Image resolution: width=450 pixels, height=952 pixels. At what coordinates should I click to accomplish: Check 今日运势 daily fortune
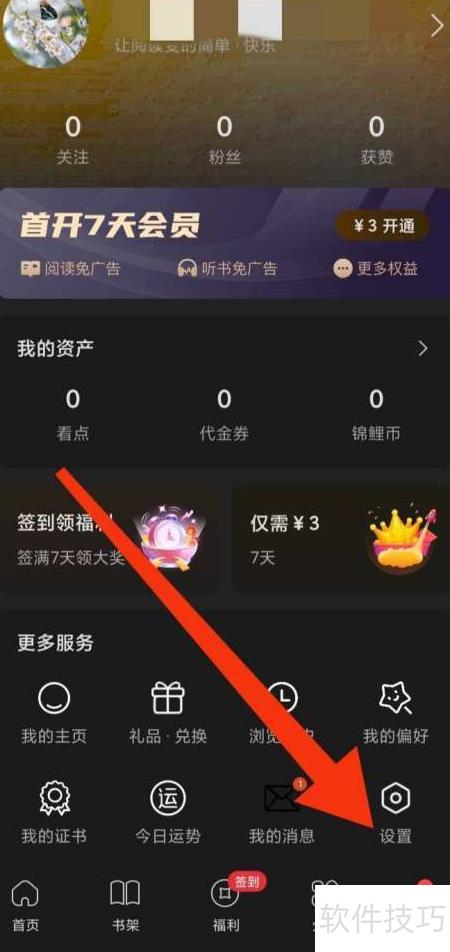pos(168,813)
